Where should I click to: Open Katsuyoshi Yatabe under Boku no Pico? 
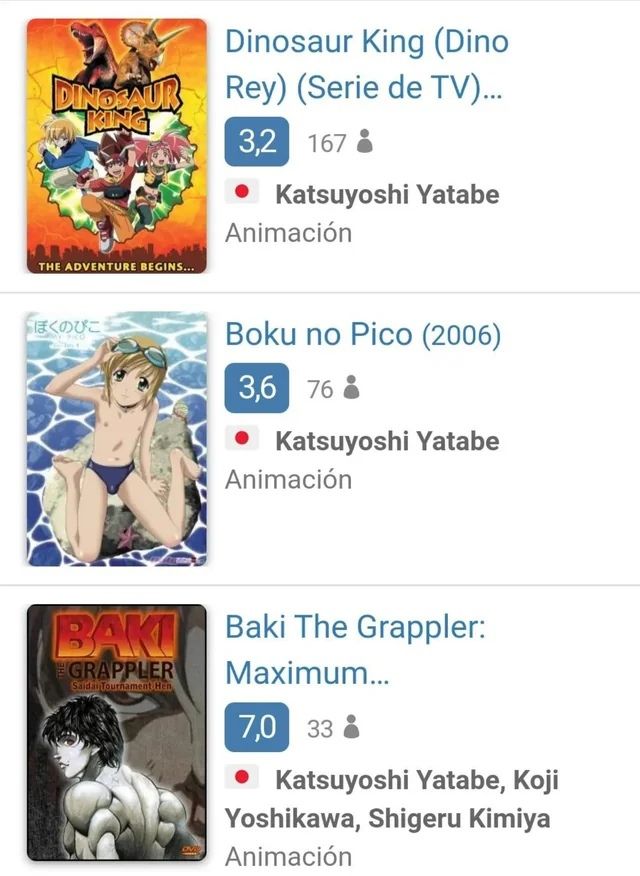coord(386,441)
